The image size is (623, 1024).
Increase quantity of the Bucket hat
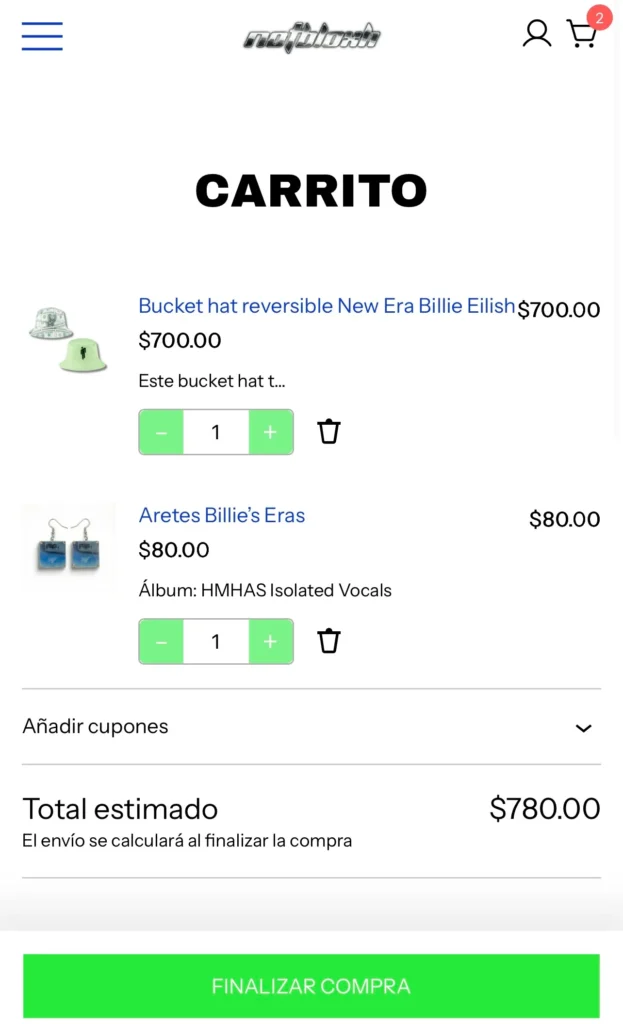(270, 432)
